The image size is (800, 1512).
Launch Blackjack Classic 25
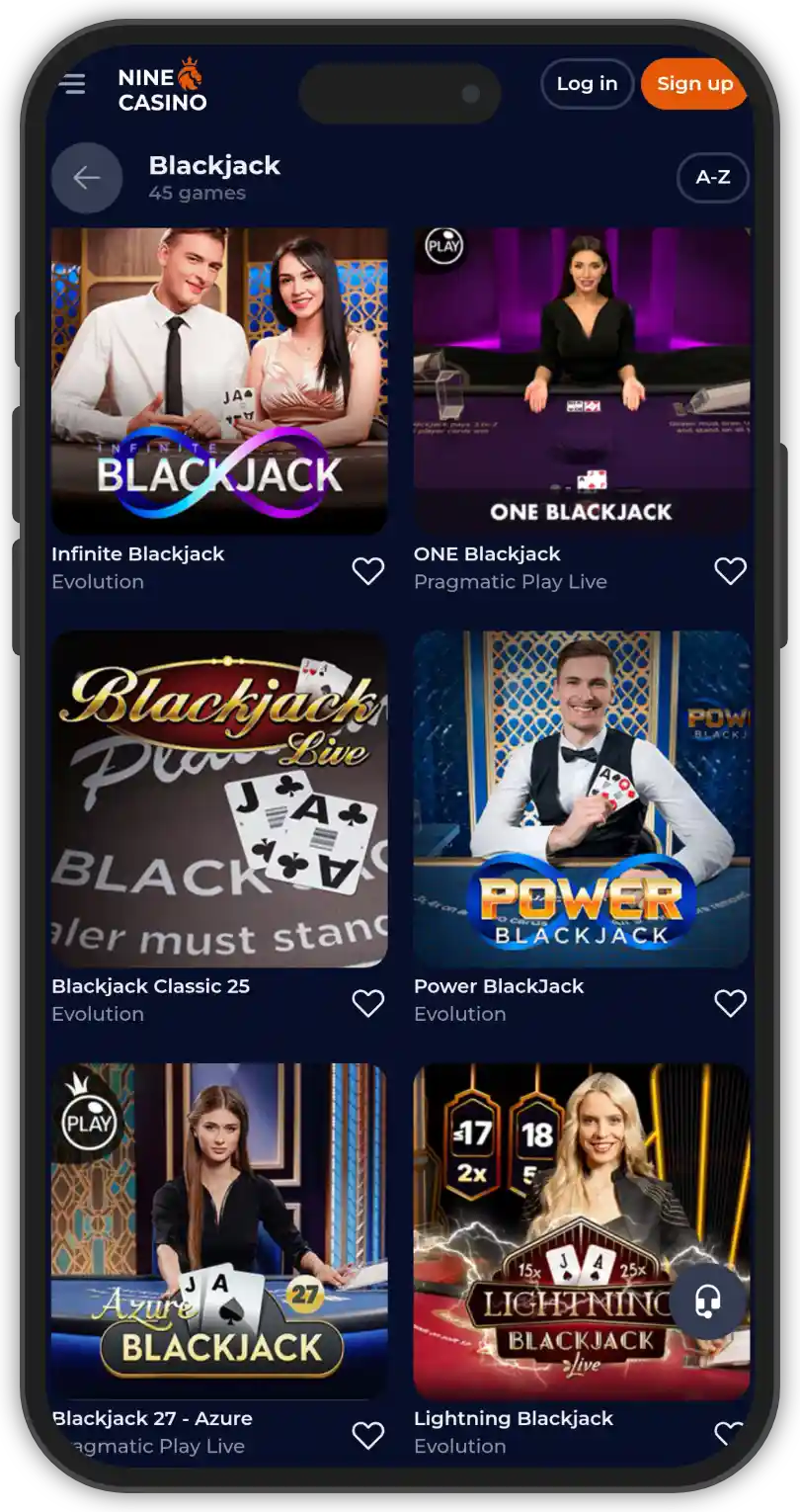click(x=219, y=798)
